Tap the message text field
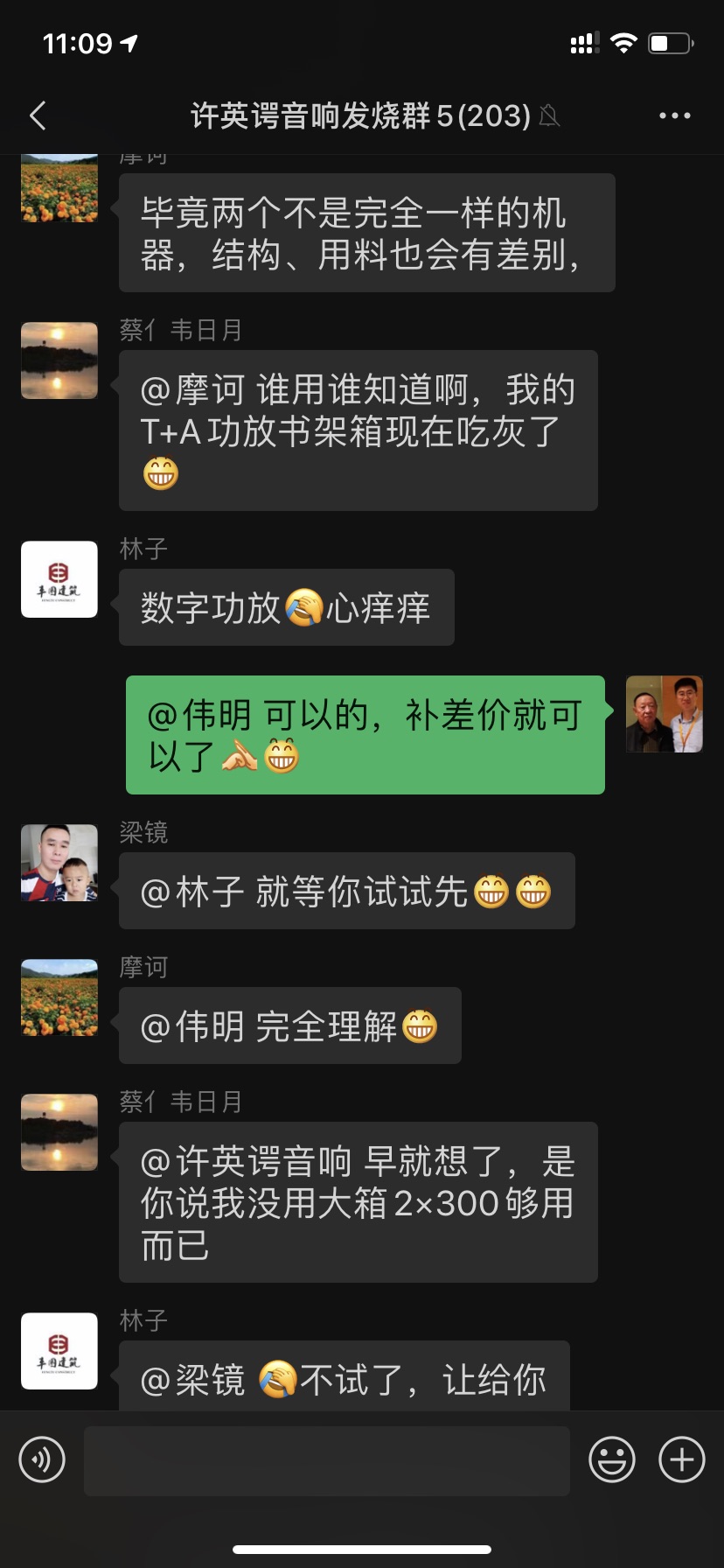The height and width of the screenshot is (1568, 724). [x=326, y=1460]
